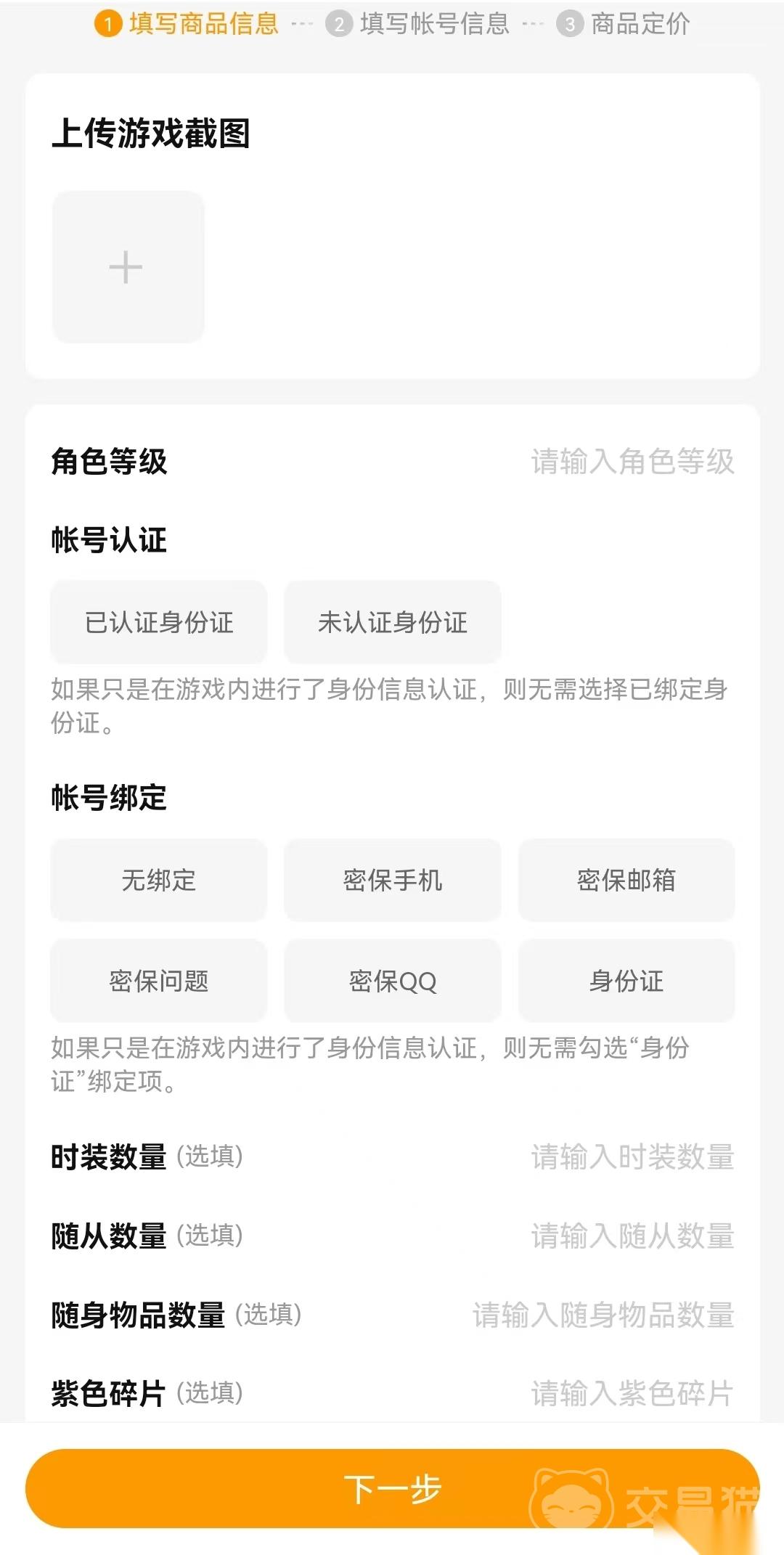Screen dimensions: 784x1555
Task: Select the 密保问题 binding chip
Action: tap(159, 981)
